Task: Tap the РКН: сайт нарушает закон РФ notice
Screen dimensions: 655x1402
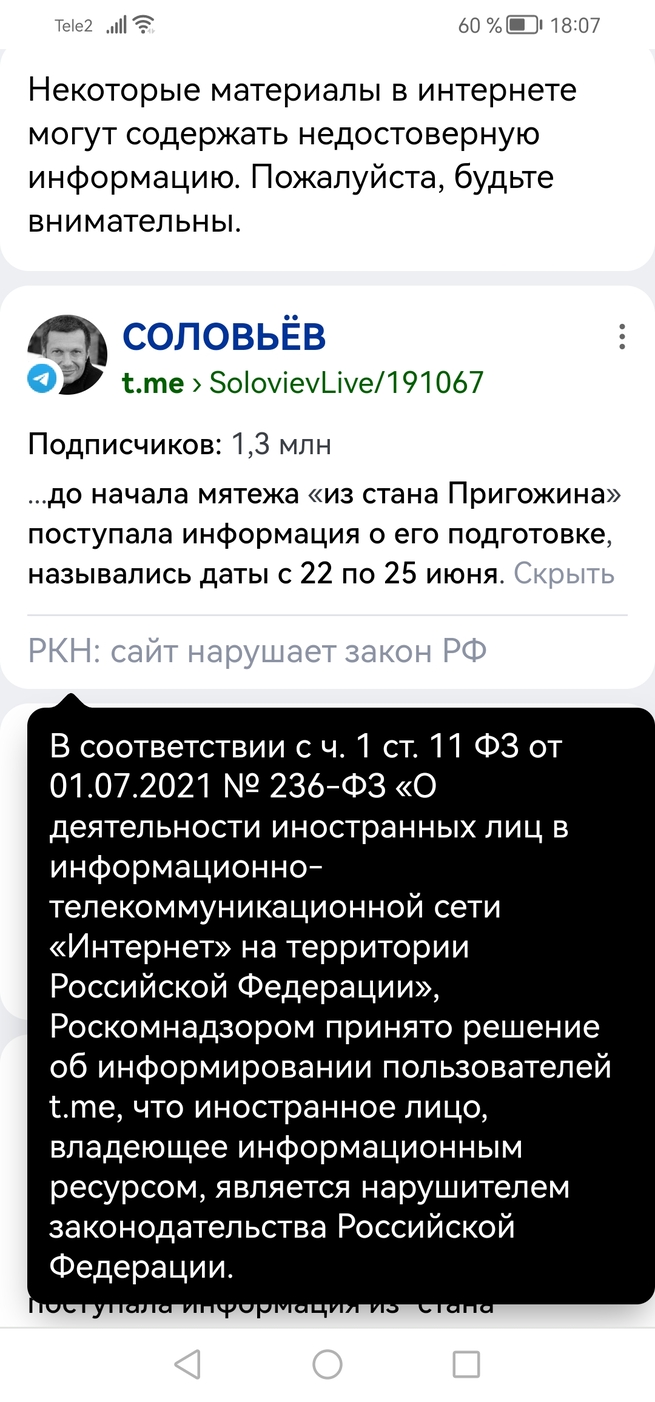Action: coord(257,652)
